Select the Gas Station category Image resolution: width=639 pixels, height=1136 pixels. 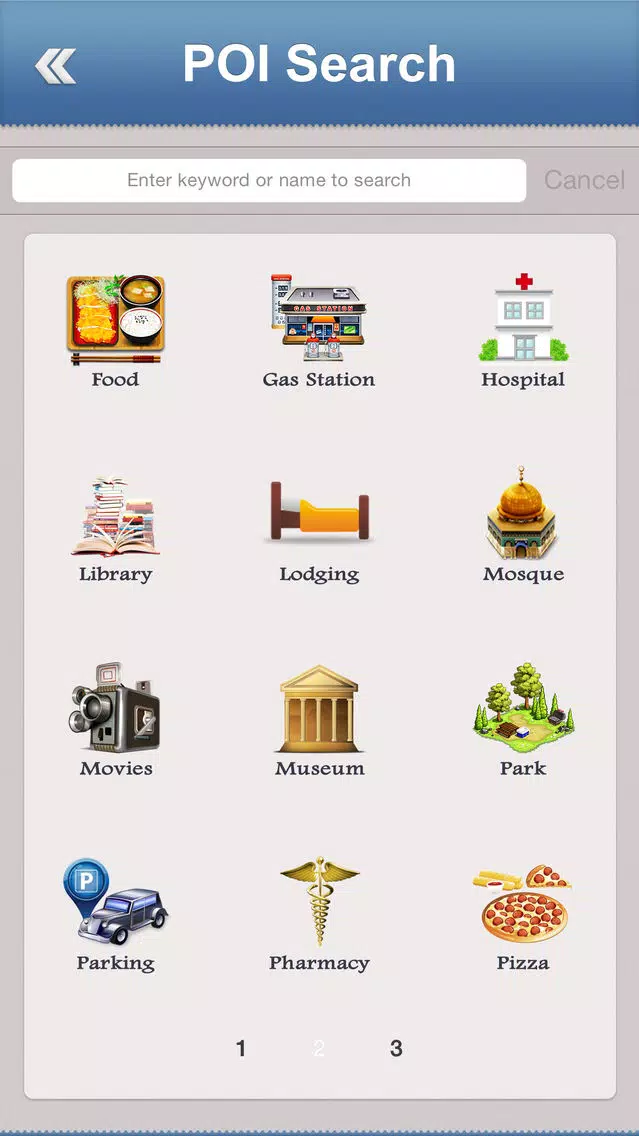319,332
